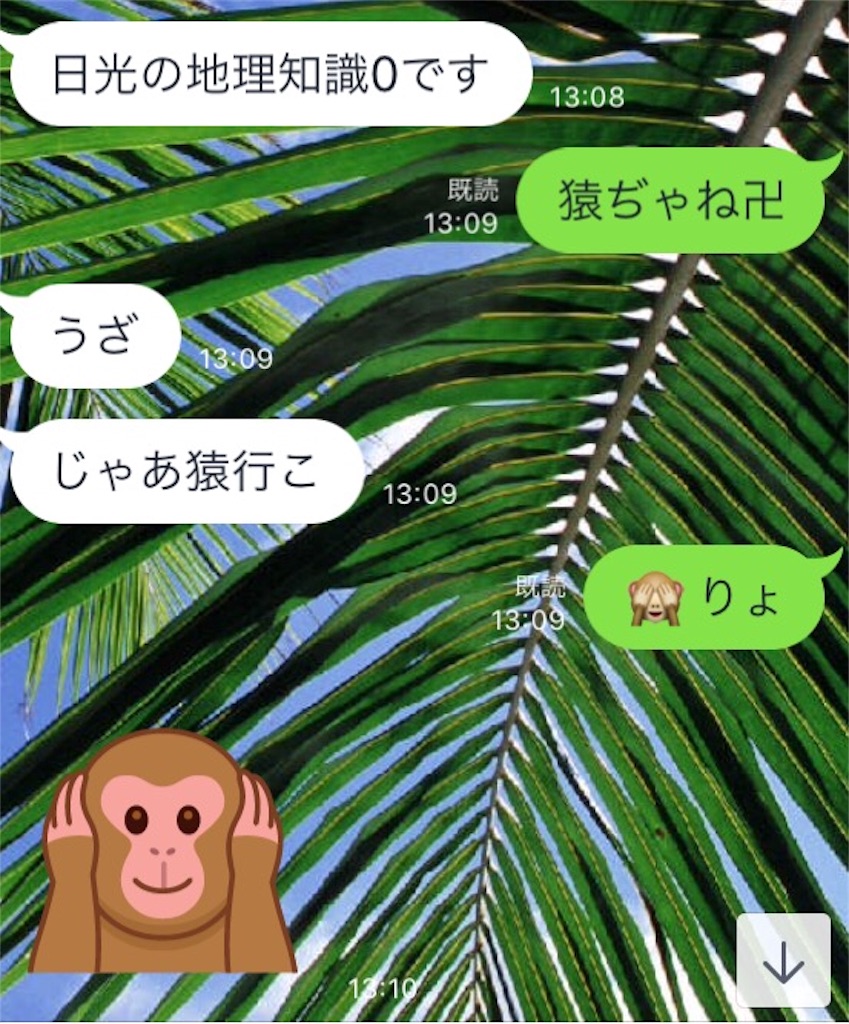Jump to latest messages with down arrow

click(783, 960)
